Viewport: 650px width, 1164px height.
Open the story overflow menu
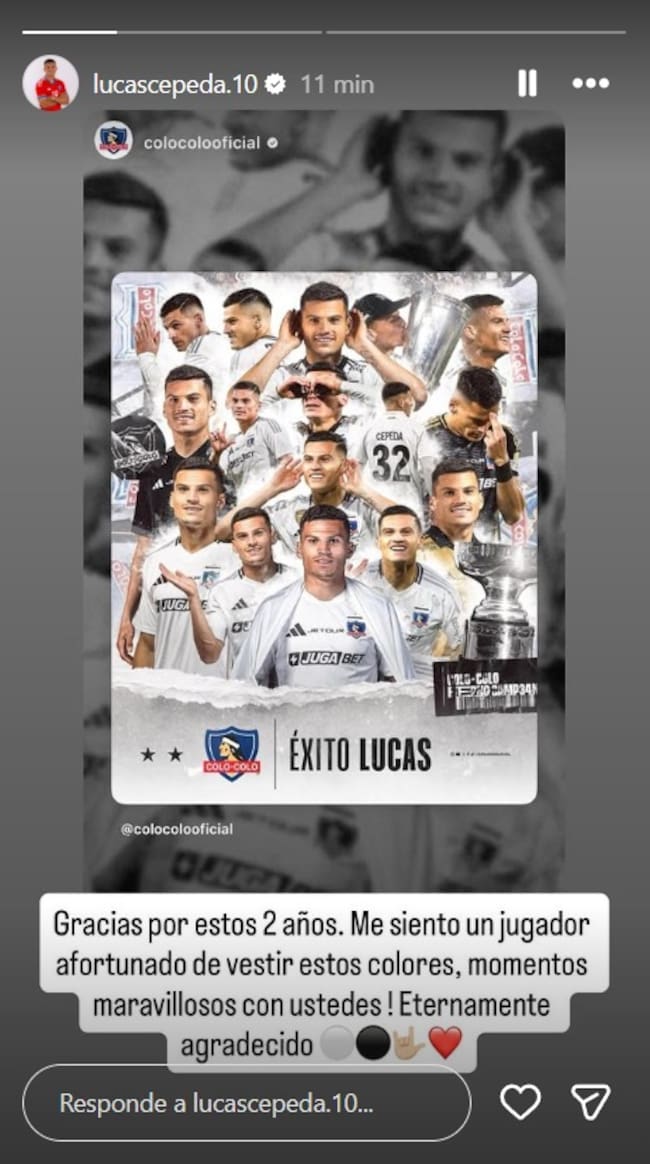click(x=590, y=84)
